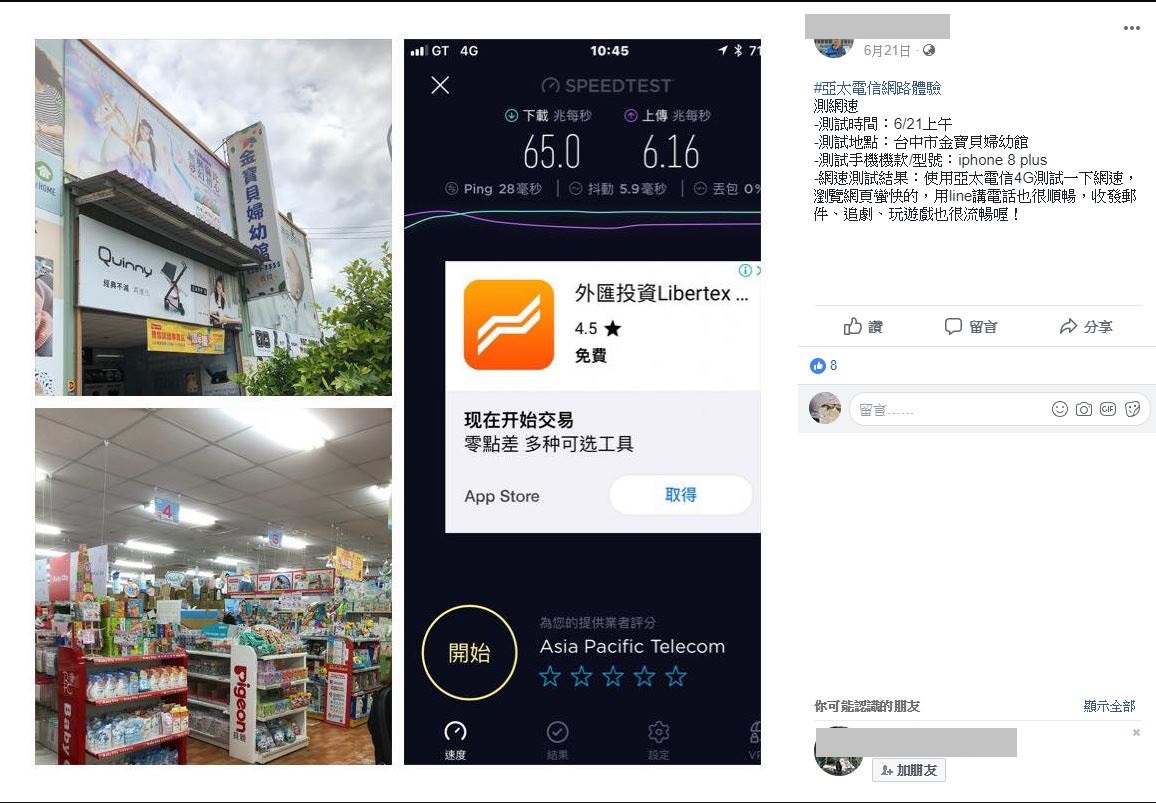Dismiss the suggested friend card
1156x803 pixels.
pos(1136,733)
